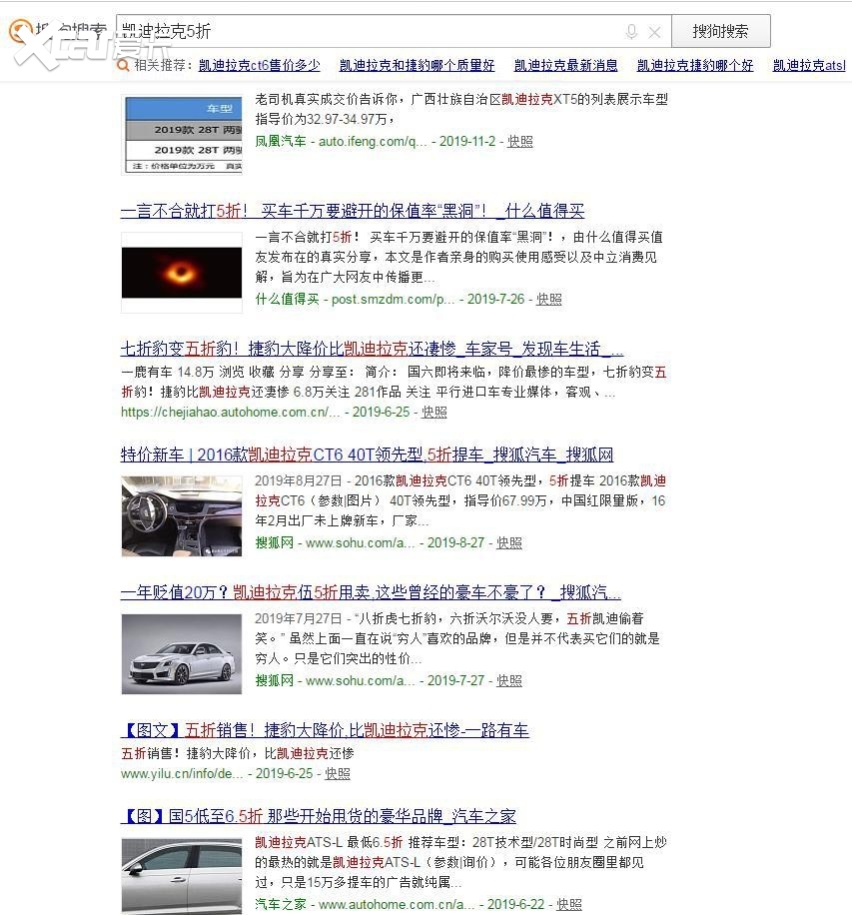Open result 【图文】五折销售！捷豹大降价
The height and width of the screenshot is (915, 852).
click(325, 730)
